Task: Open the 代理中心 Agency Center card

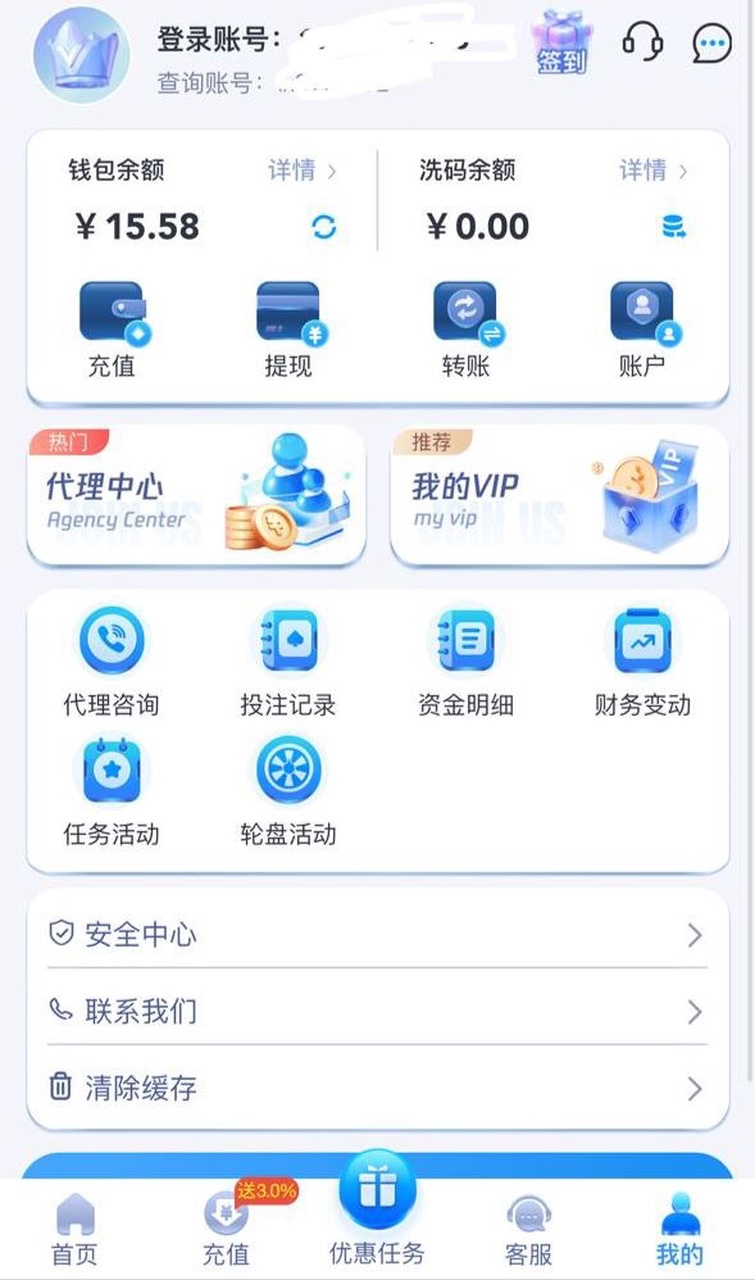Action: coord(196,497)
